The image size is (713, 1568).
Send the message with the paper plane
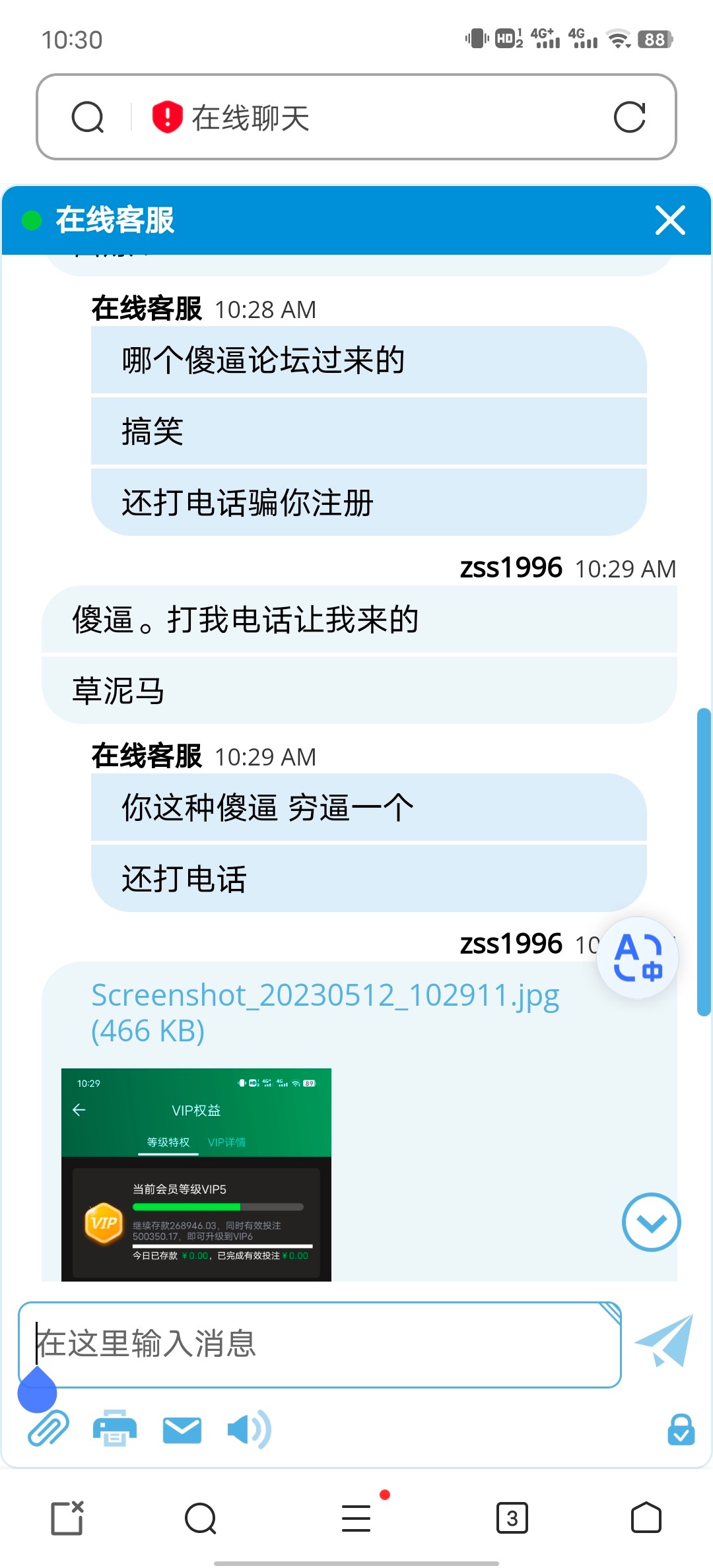[665, 1341]
